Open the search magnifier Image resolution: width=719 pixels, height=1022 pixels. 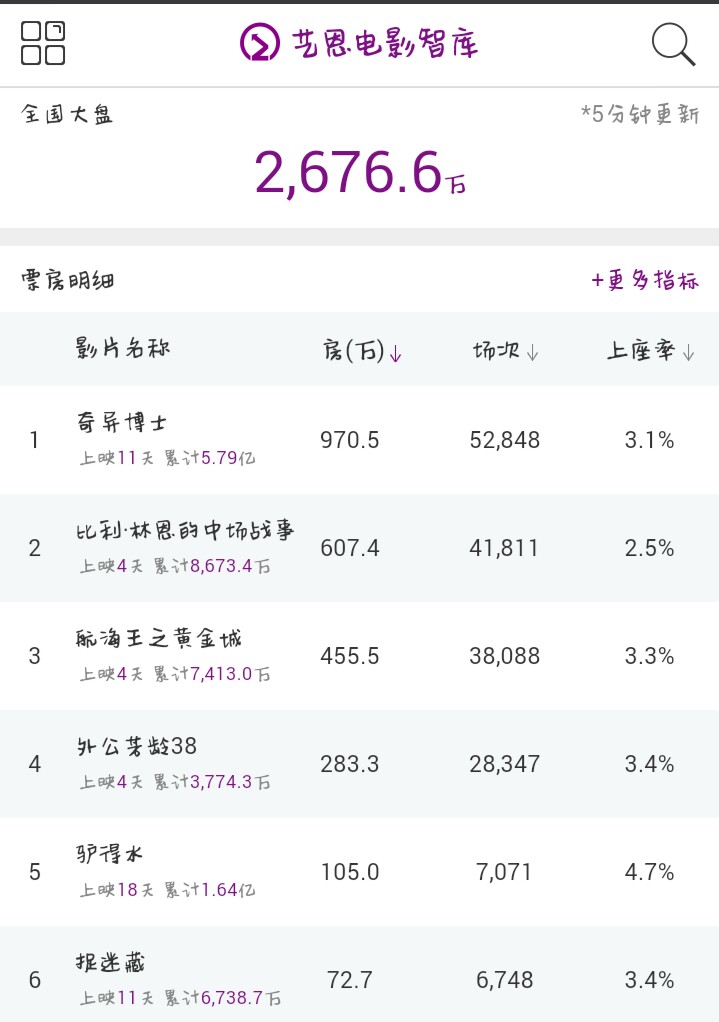(x=673, y=44)
